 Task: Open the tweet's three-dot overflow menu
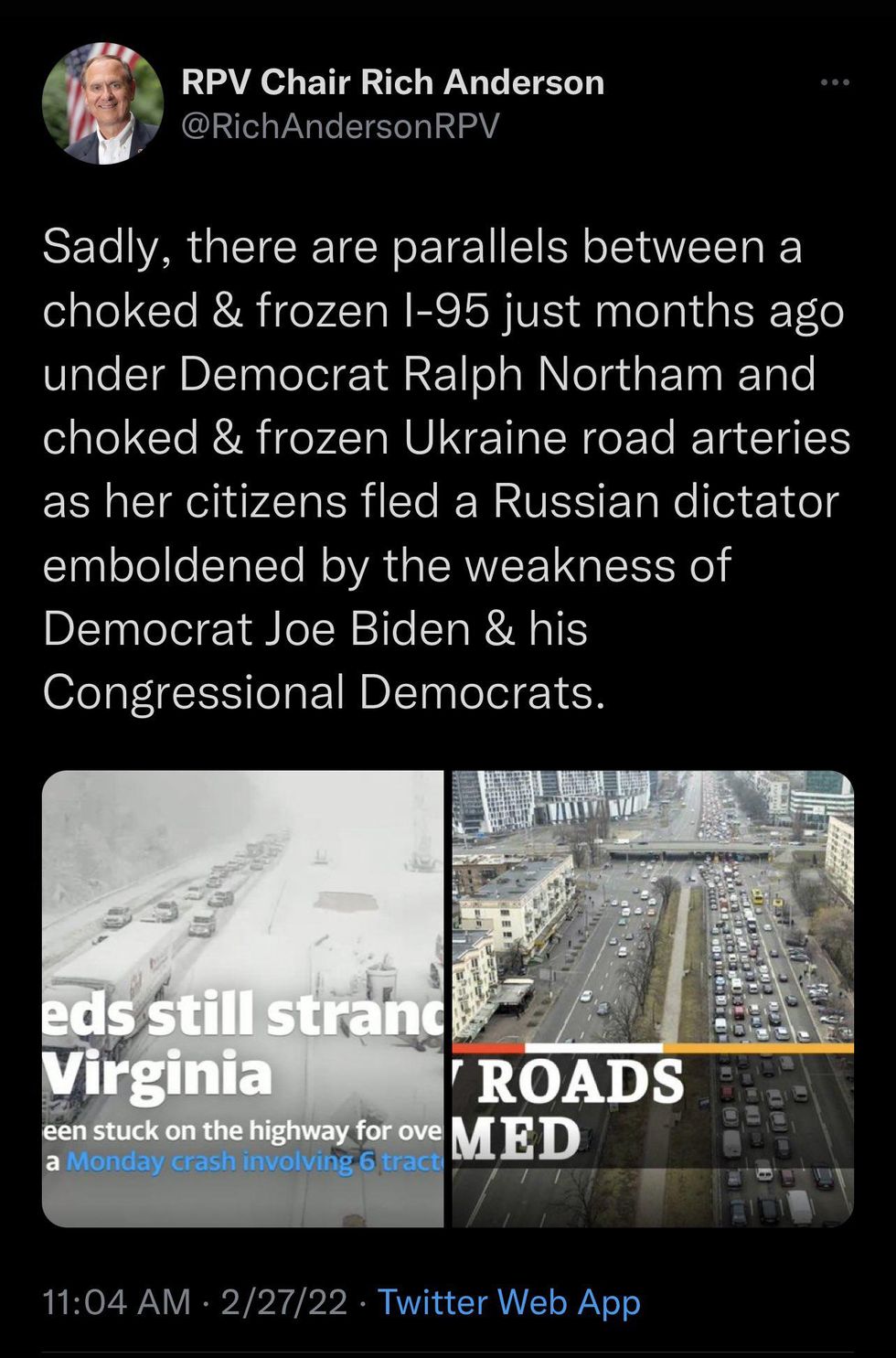[x=834, y=83]
